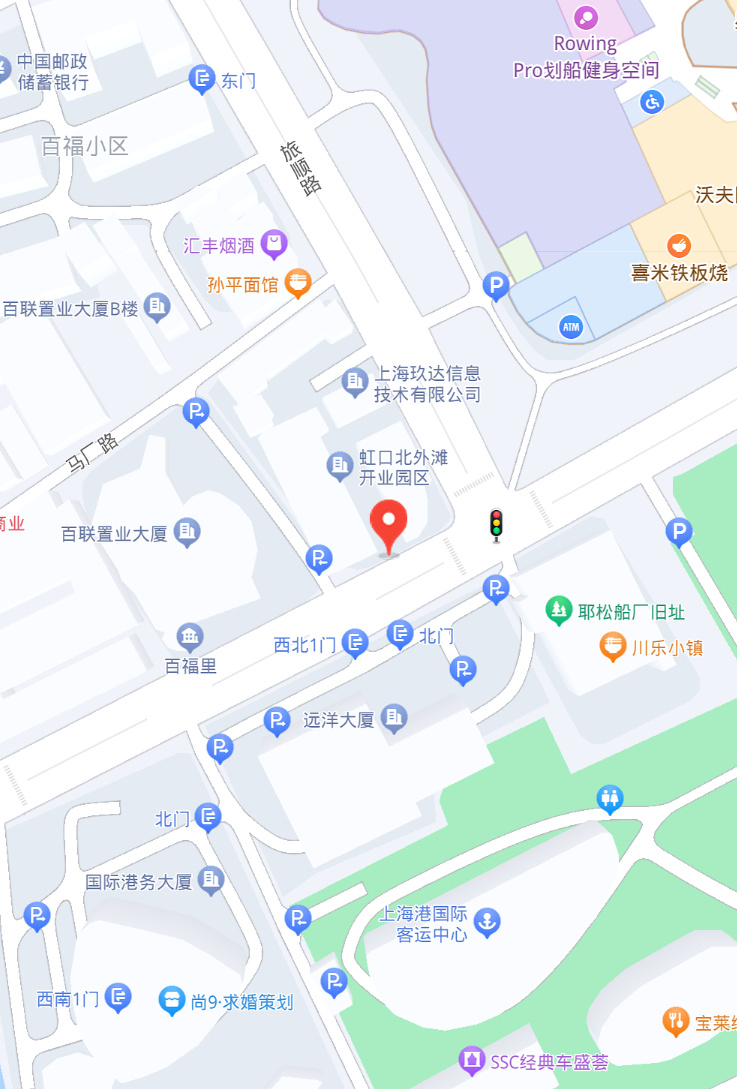Viewport: 737px width, 1089px height.
Task: Open the 上海港国际客运中心 anchor marker
Action: tap(487, 921)
